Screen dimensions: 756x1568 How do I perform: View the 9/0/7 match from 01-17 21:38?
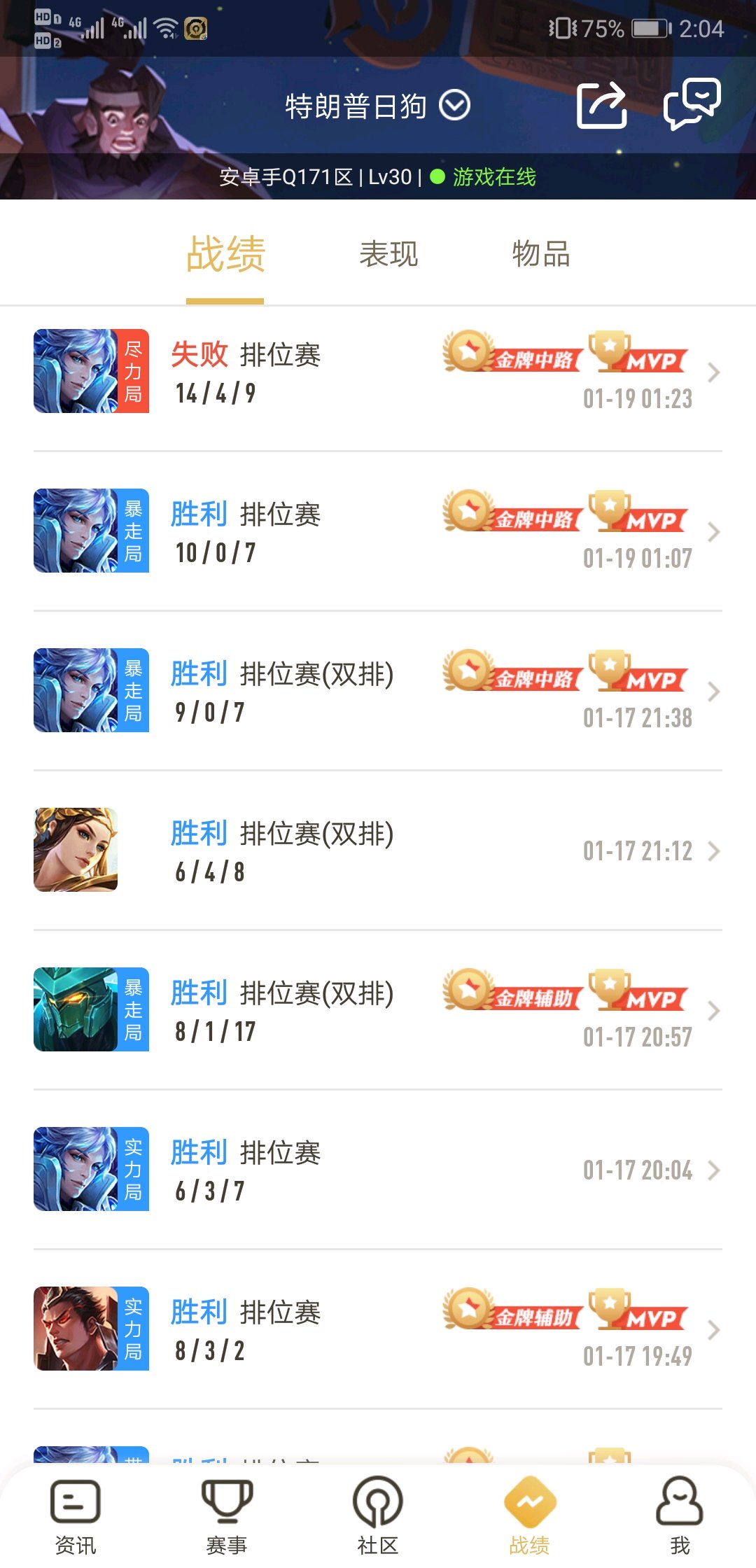[x=378, y=692]
